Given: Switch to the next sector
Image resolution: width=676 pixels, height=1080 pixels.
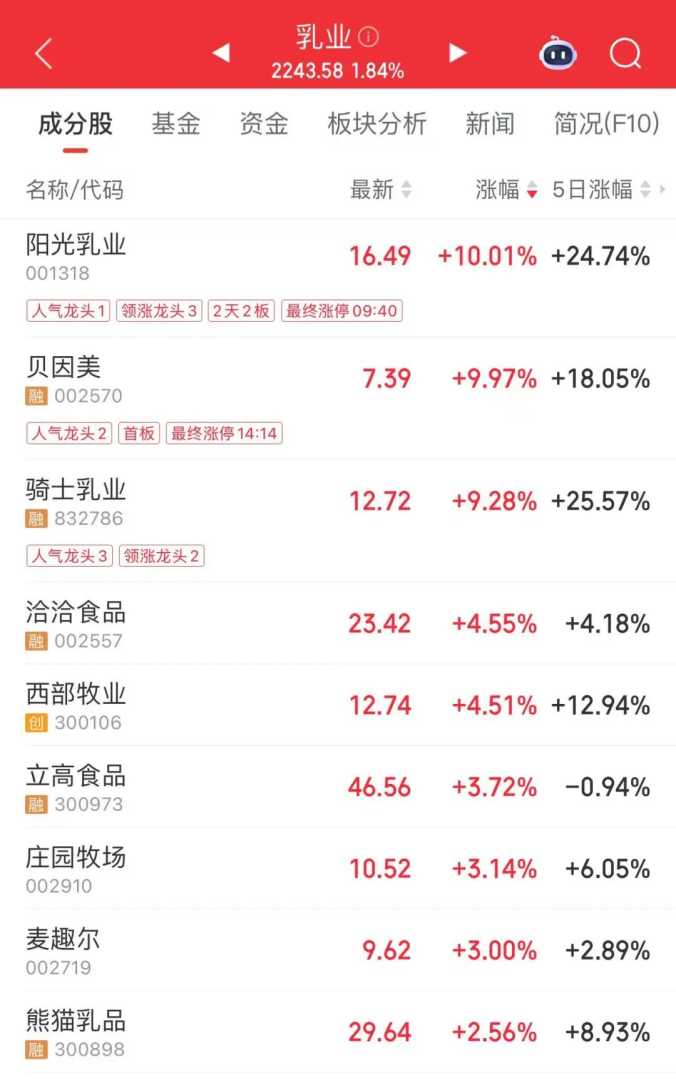Looking at the screenshot, I should [457, 52].
